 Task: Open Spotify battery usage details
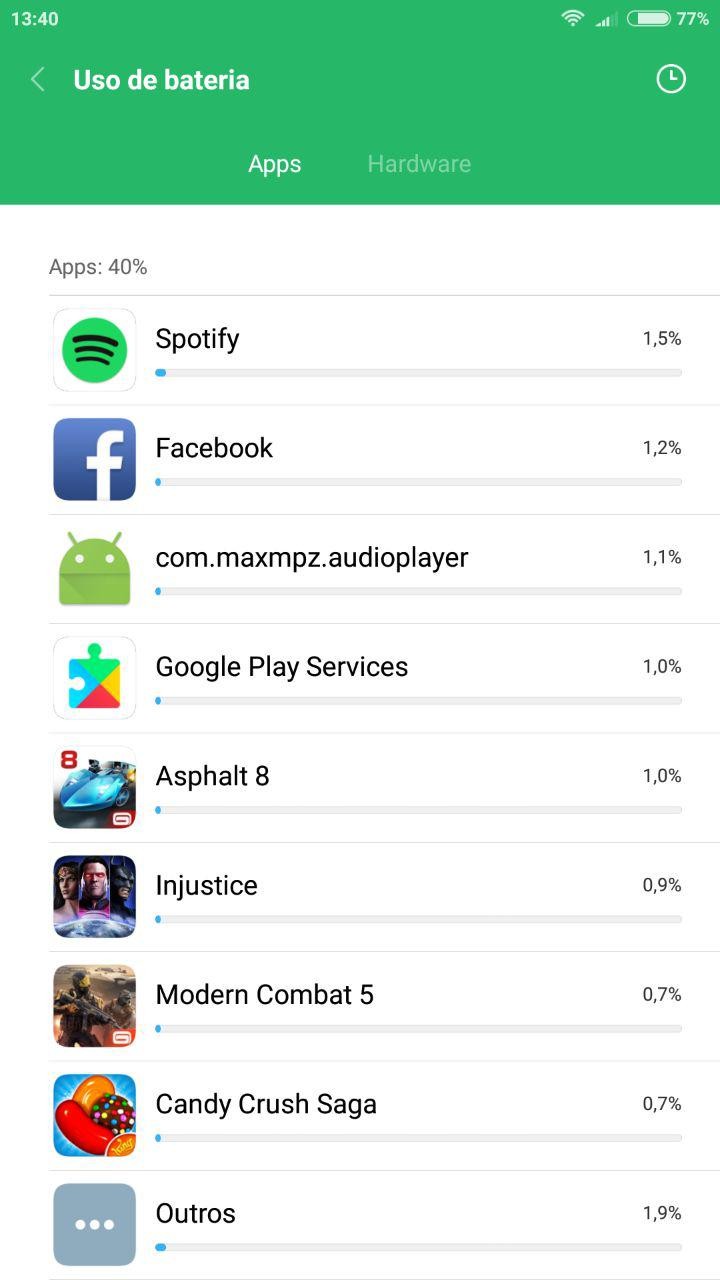[x=384, y=350]
